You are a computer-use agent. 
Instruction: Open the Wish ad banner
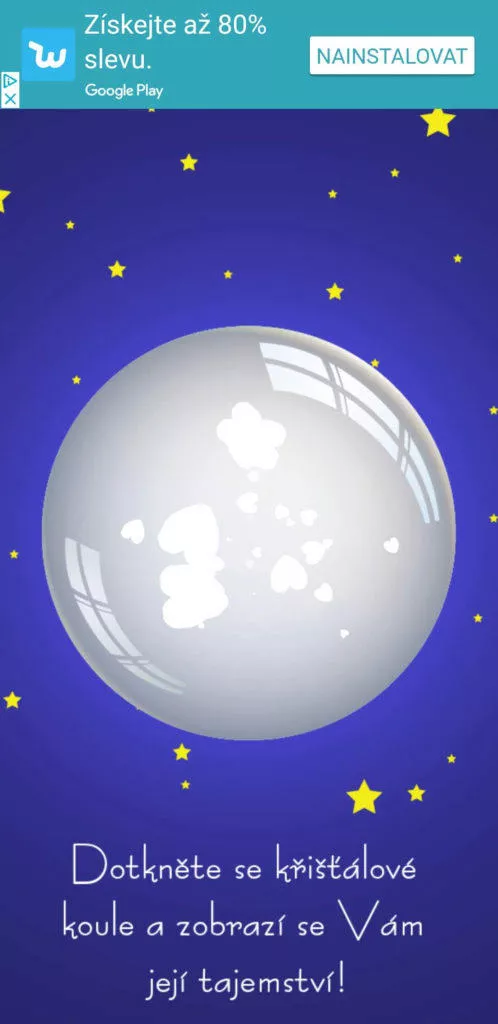tap(249, 54)
